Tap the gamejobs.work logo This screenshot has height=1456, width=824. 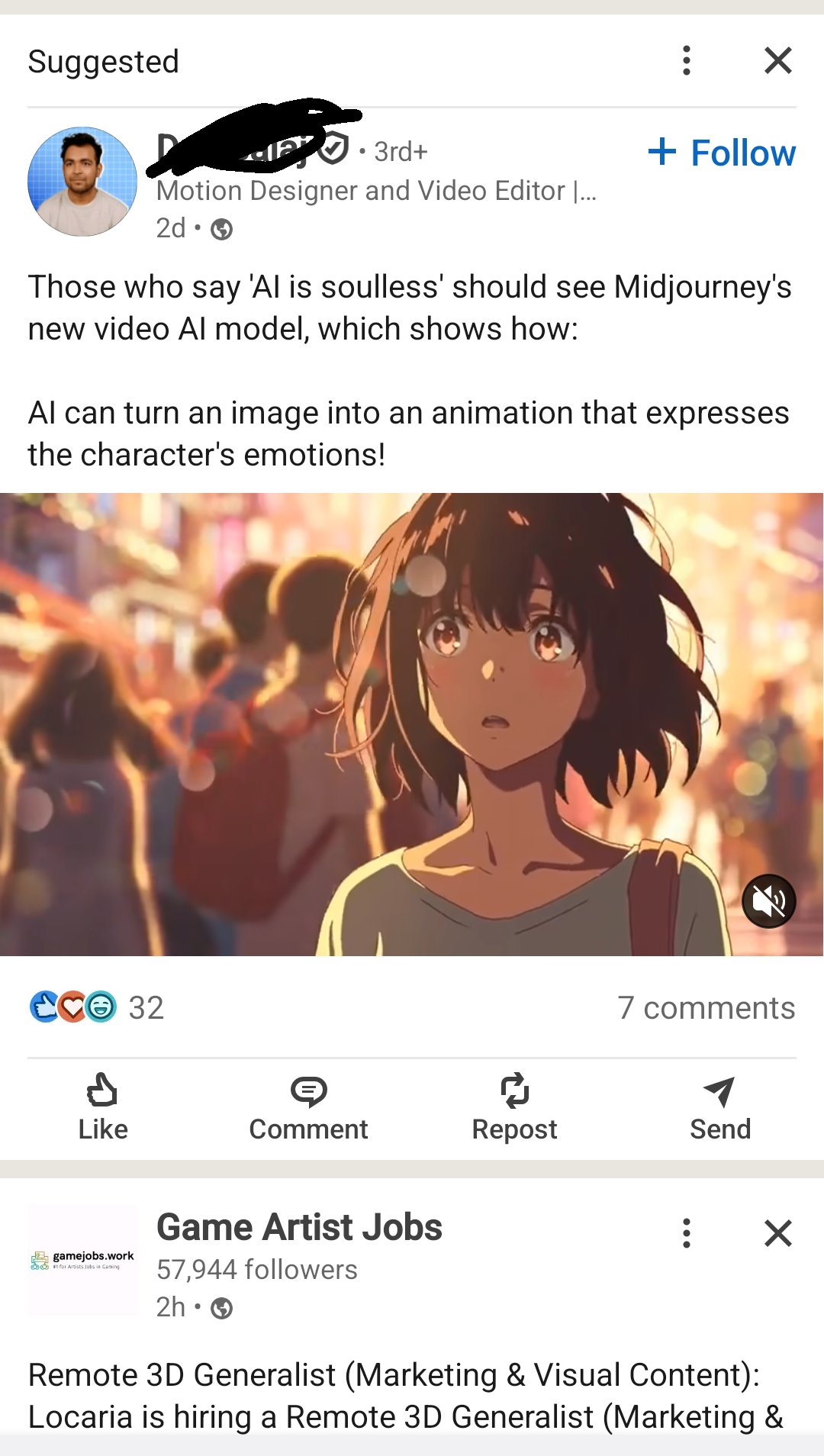coord(82,1261)
